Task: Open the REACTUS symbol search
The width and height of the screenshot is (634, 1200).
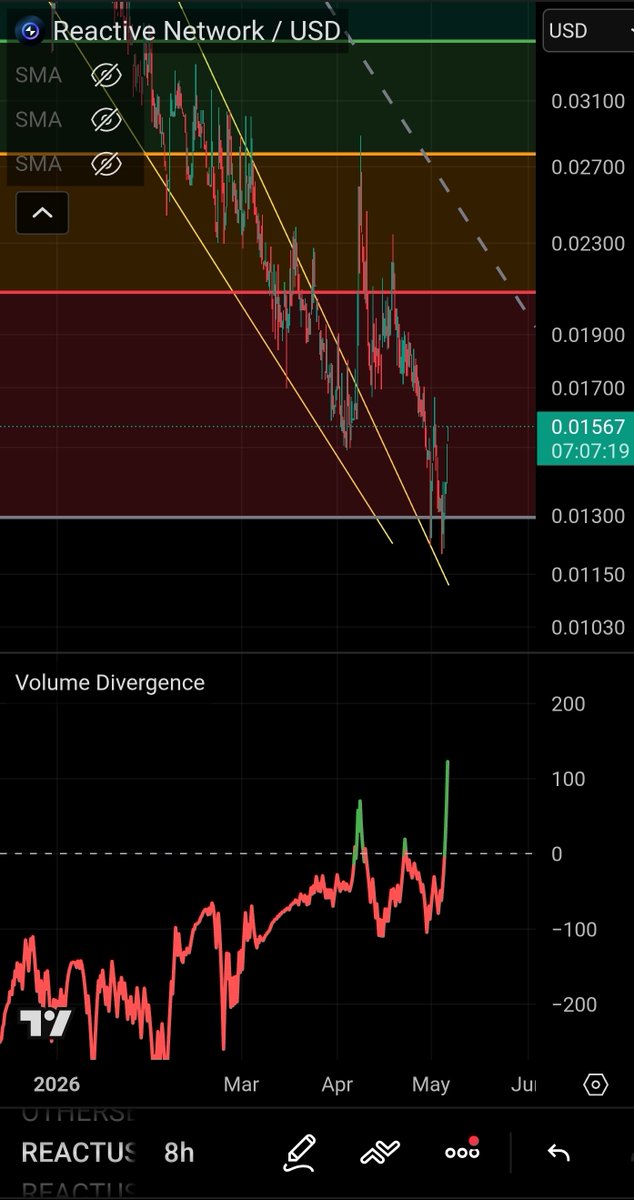Action: pos(79,1152)
